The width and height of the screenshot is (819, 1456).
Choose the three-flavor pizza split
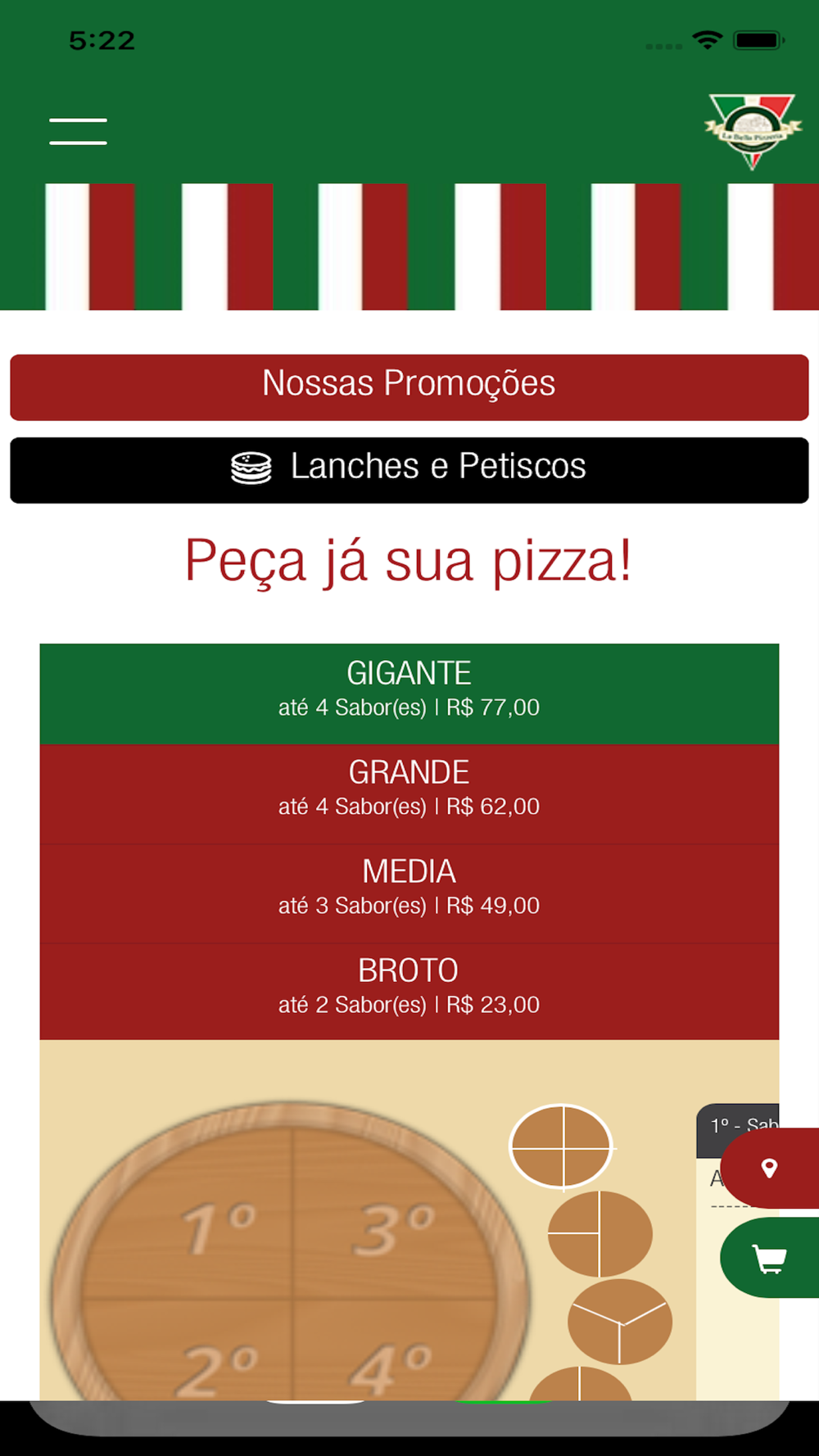click(x=620, y=1321)
